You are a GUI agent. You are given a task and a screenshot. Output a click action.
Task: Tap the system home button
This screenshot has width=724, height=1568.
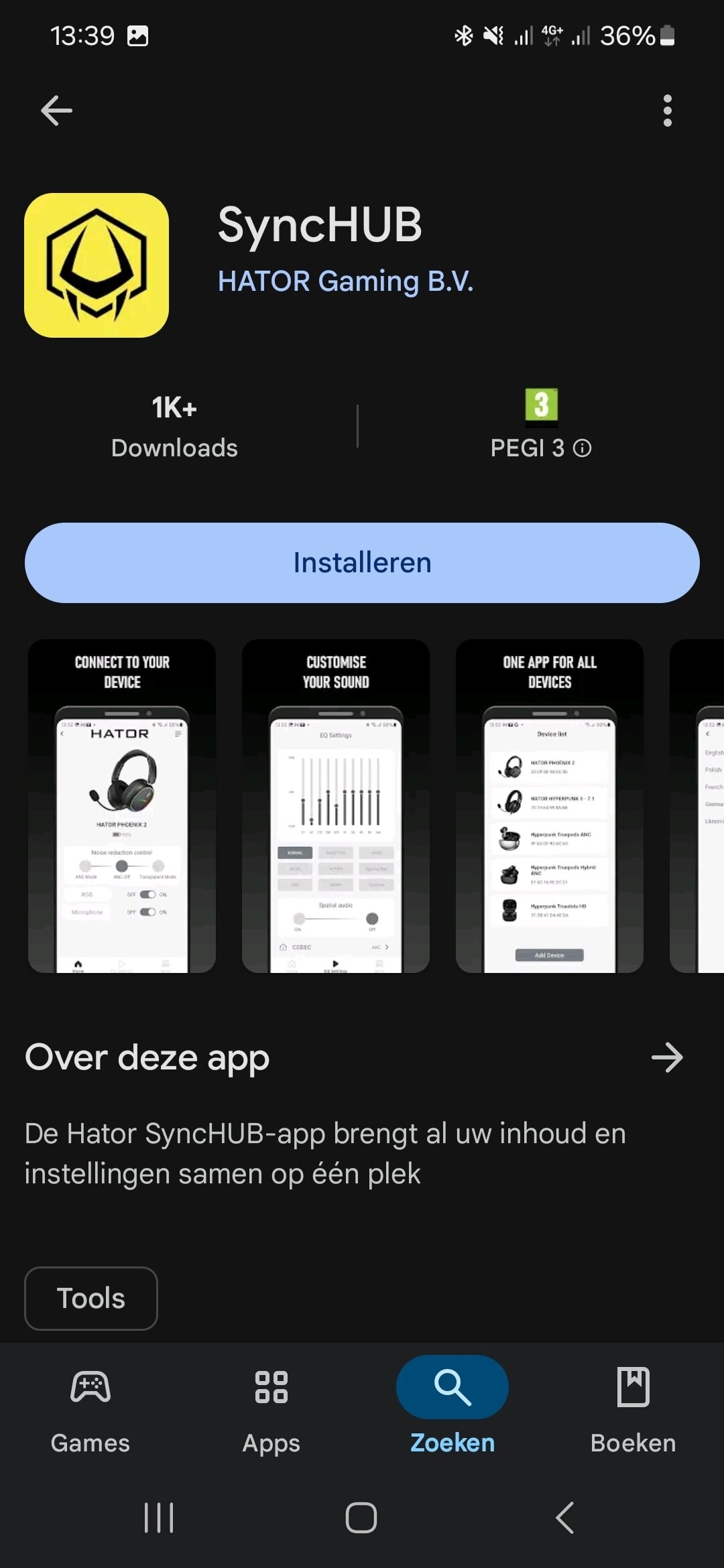click(361, 1518)
